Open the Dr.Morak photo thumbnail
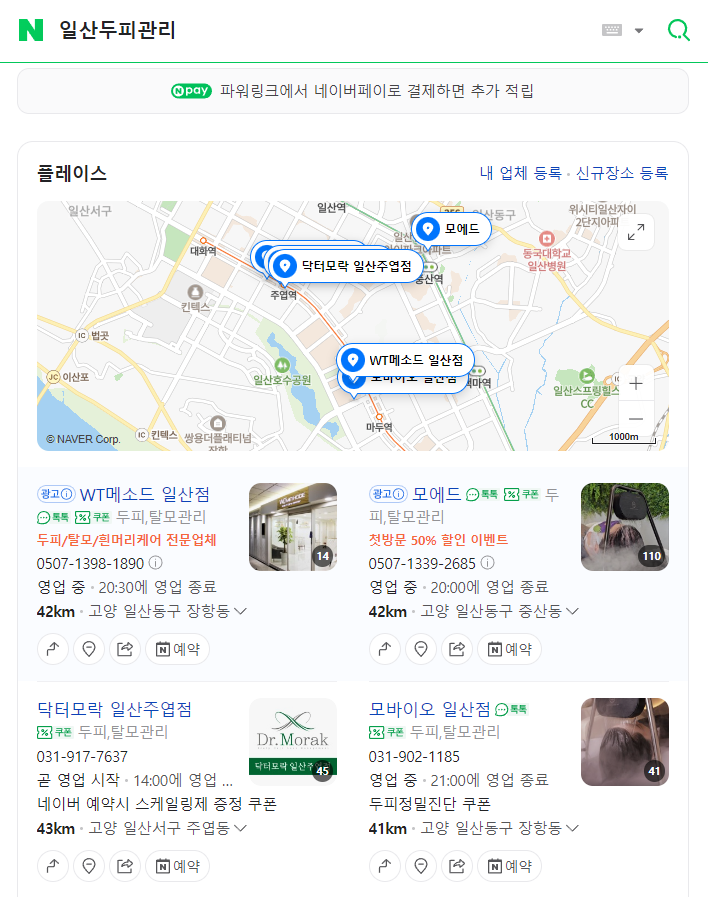 (x=293, y=741)
